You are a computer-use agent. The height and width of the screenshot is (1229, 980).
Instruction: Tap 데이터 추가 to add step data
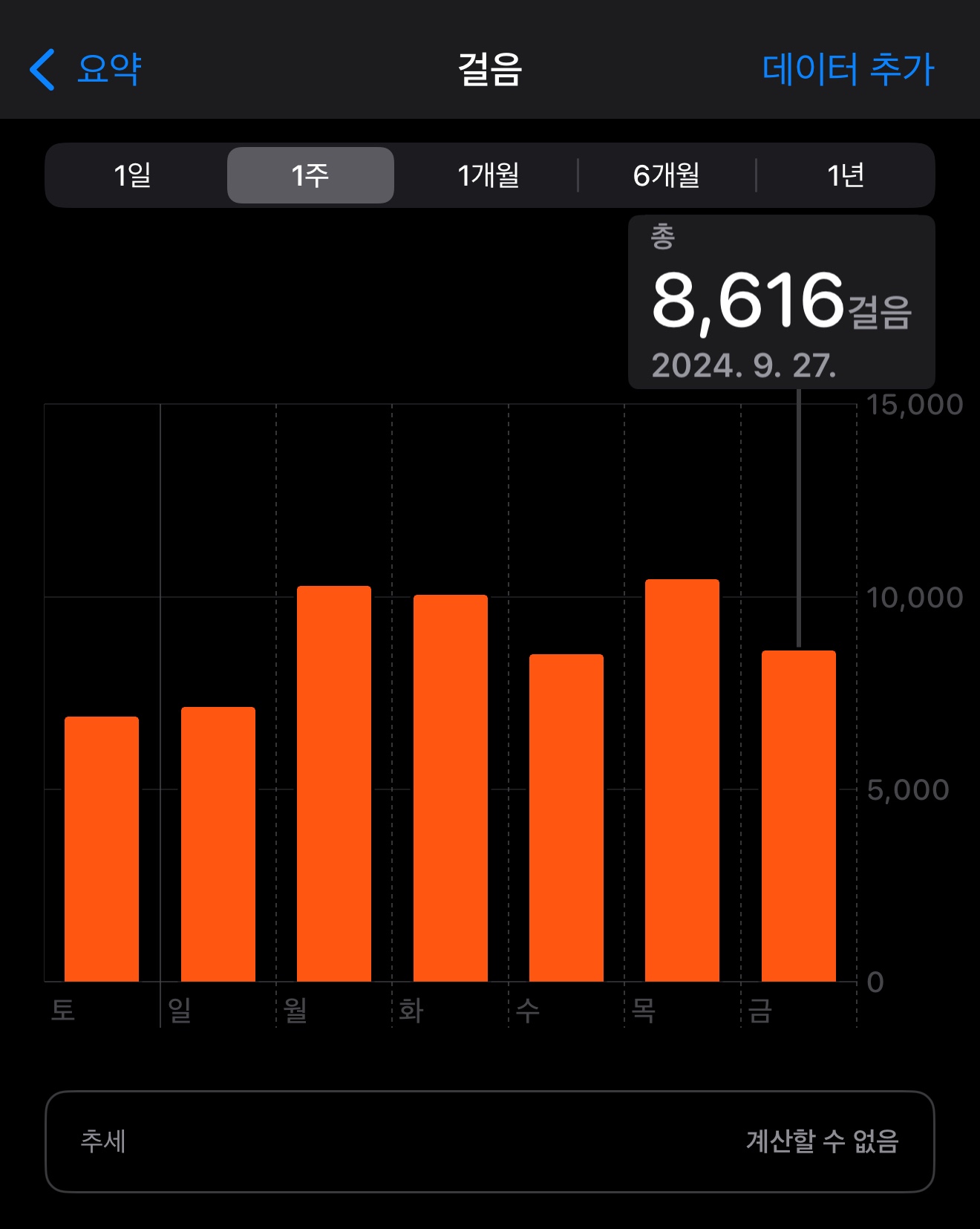(847, 70)
